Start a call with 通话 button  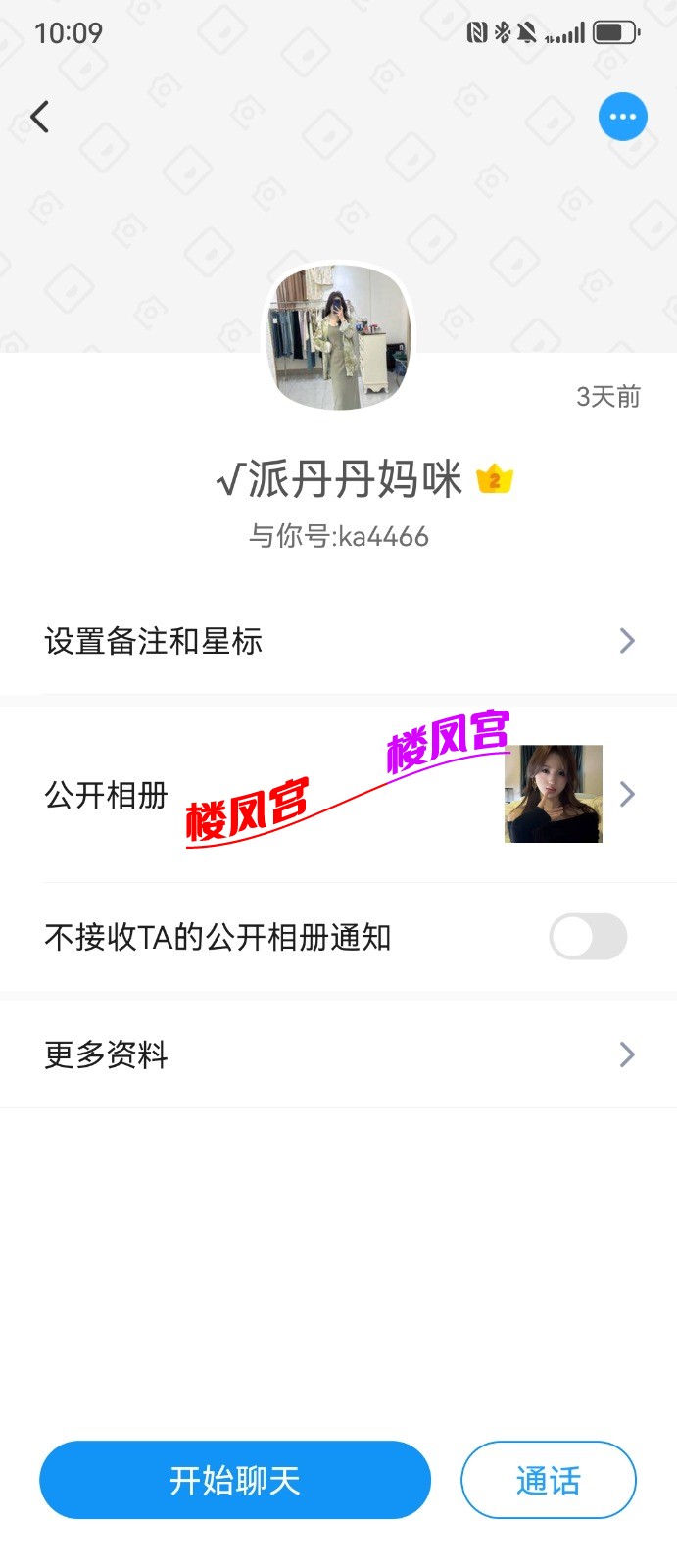[548, 1480]
